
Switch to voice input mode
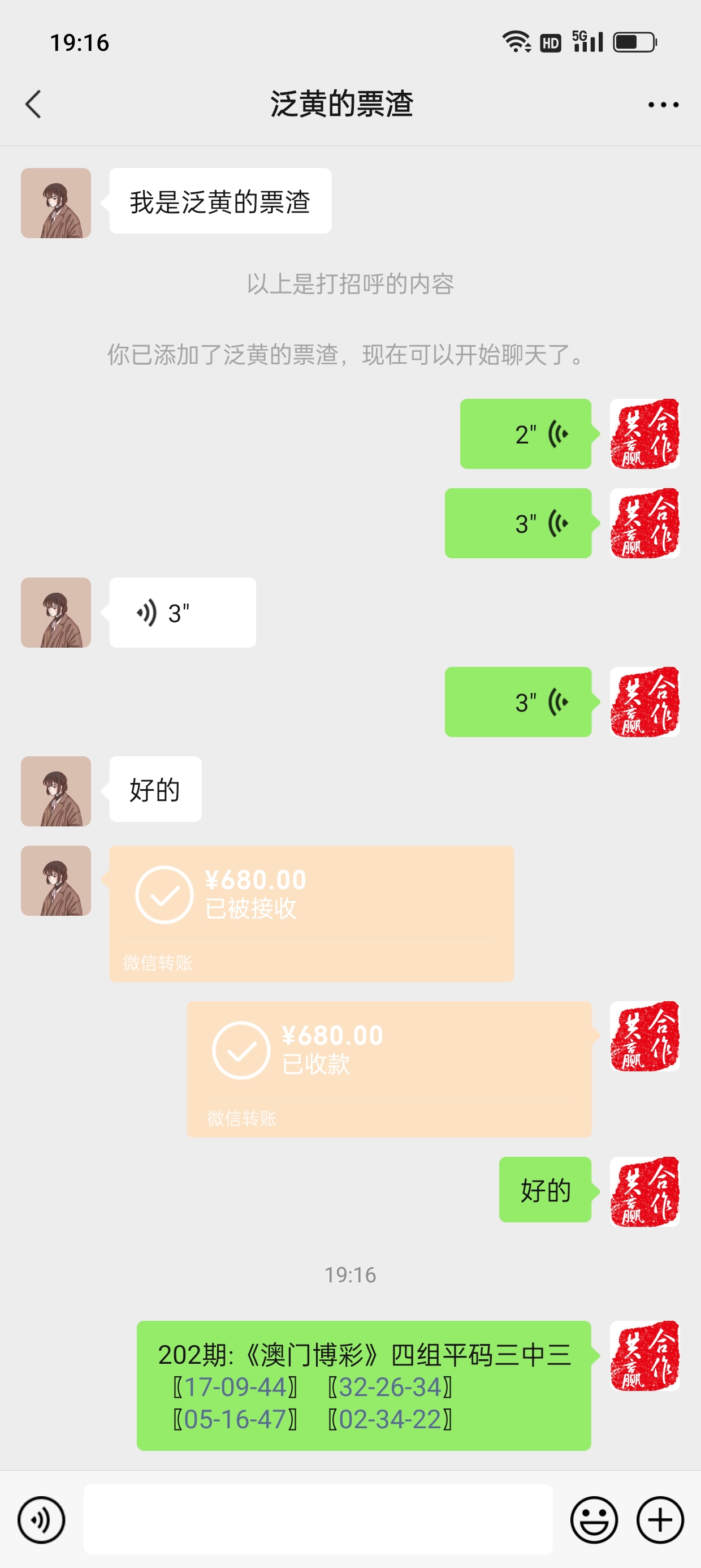coord(41,1519)
